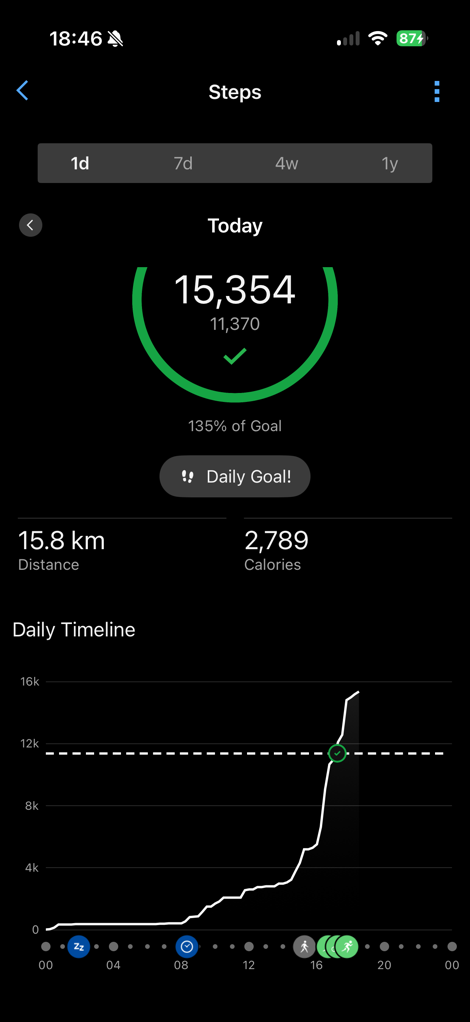Switch to the 1y view
470x1022 pixels.
click(389, 164)
